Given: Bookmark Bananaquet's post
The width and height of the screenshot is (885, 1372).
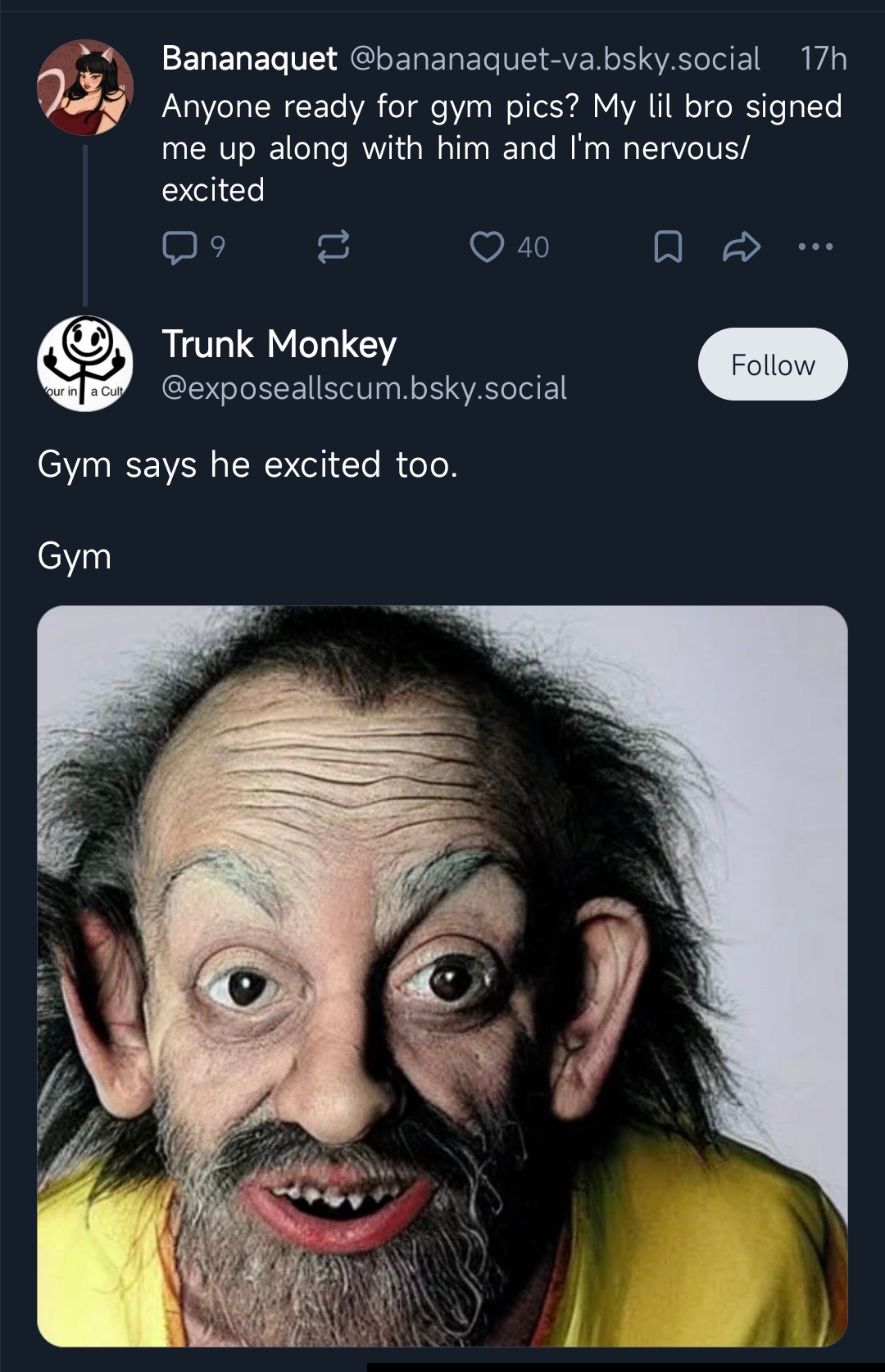Looking at the screenshot, I should click(668, 247).
